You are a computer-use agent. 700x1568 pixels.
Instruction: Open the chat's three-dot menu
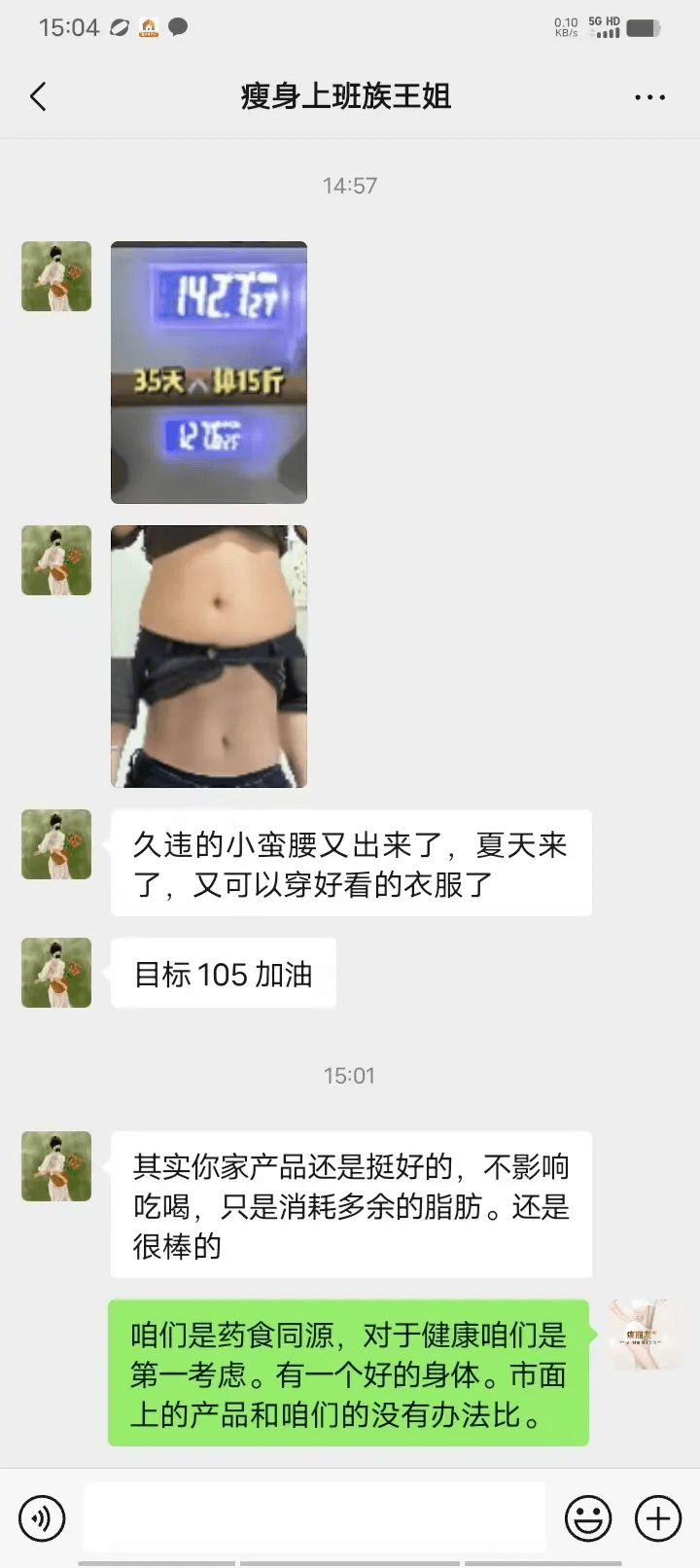(649, 97)
